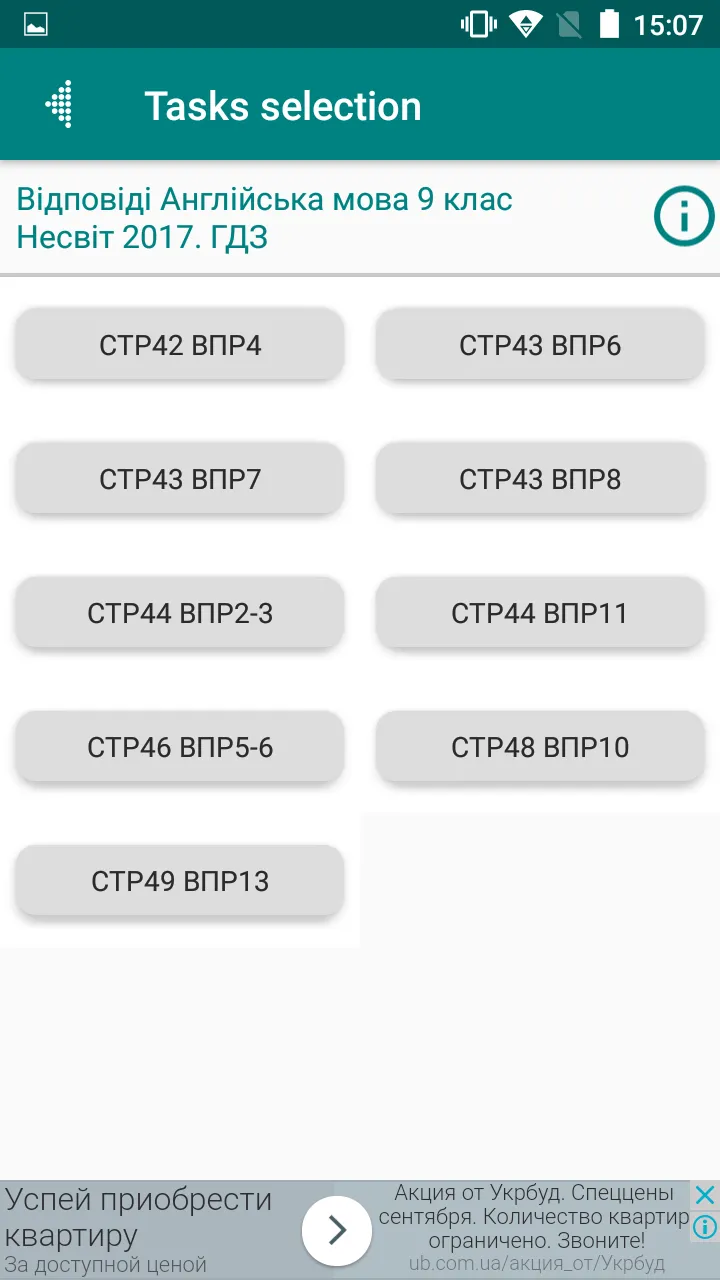Tap the app logo in the toolbar
This screenshot has height=1280, width=720.
(x=60, y=103)
